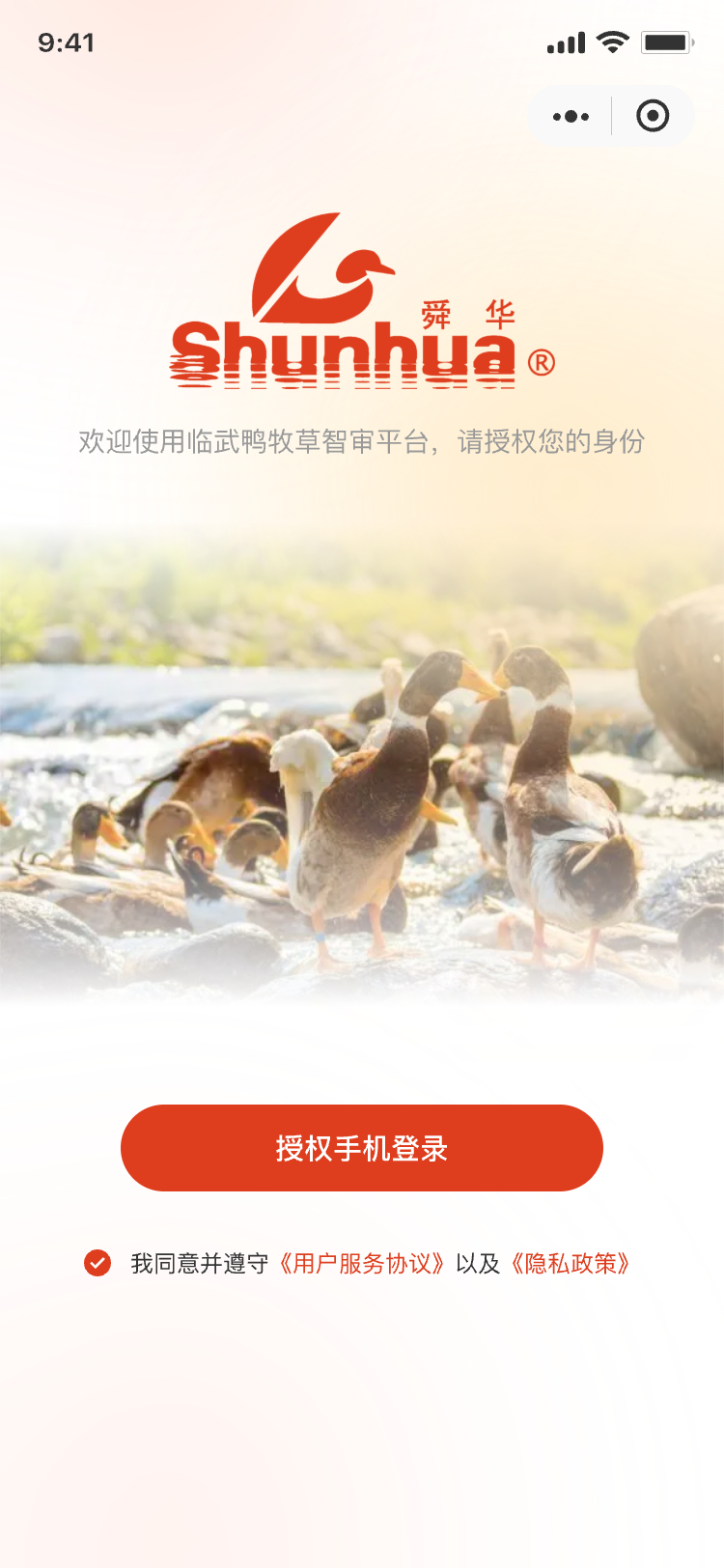This screenshot has height=1568, width=724.
Task: Open the 《用户服务协议》 link
Action: 362,1264
